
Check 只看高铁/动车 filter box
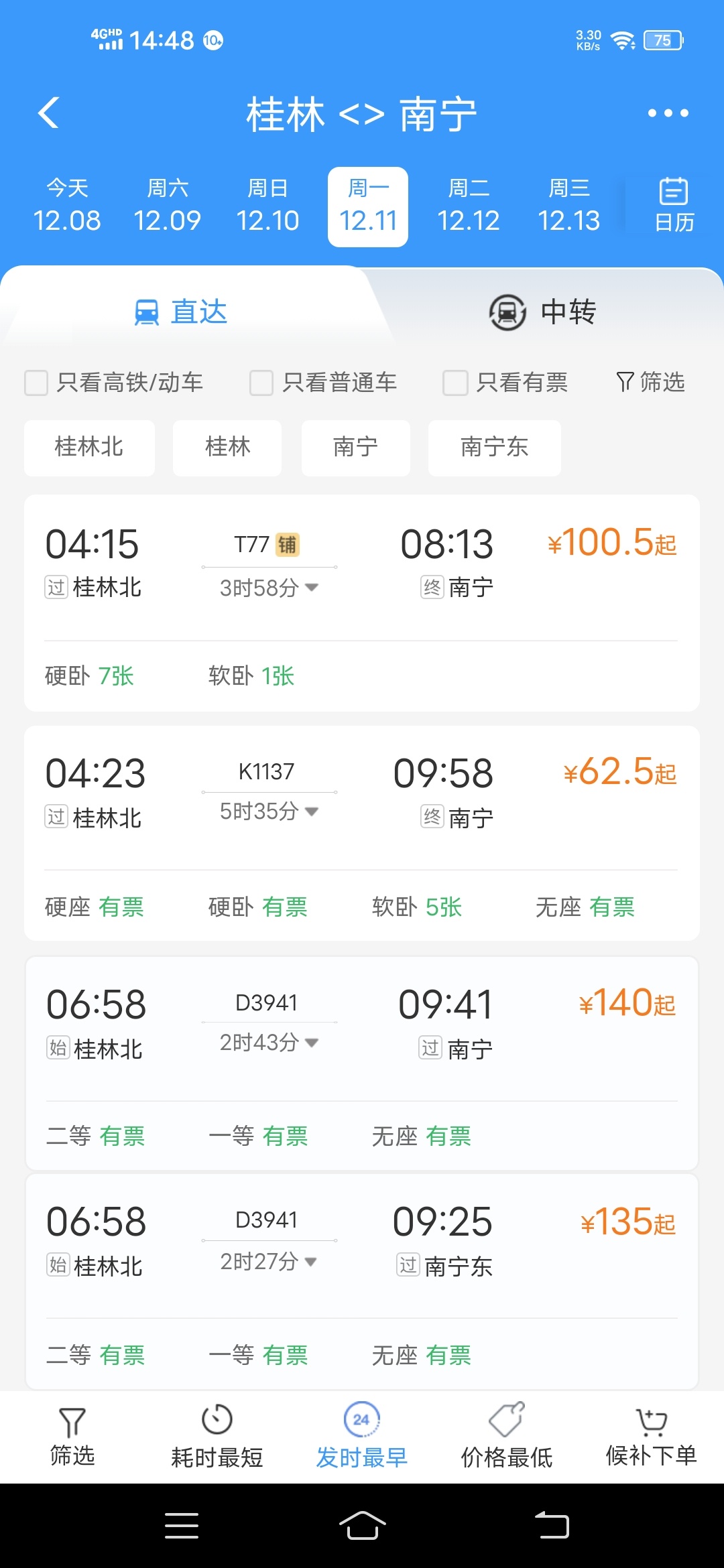click(36, 383)
